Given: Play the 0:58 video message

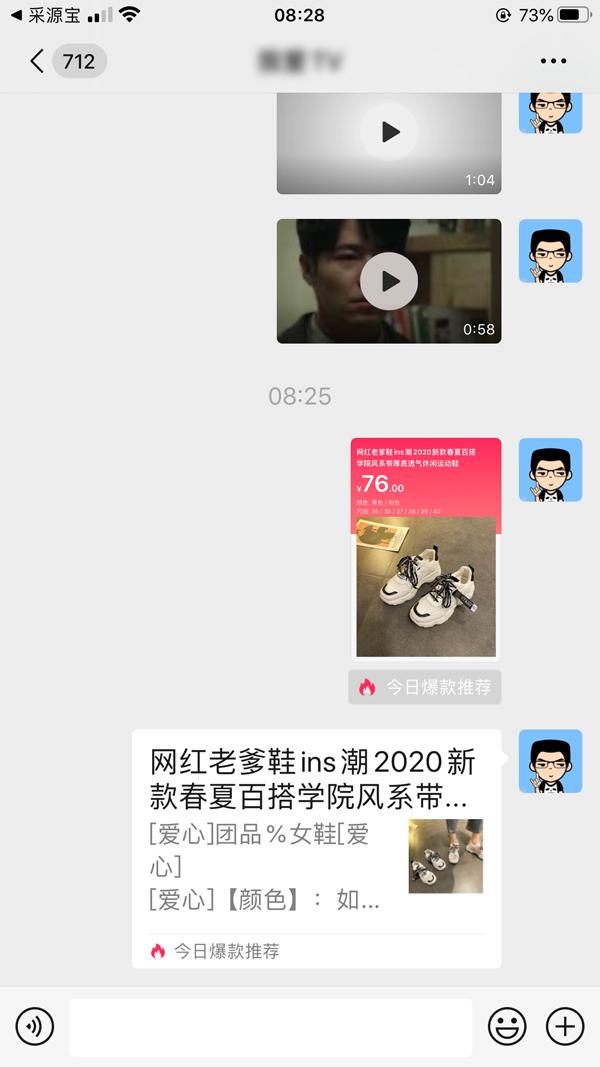Looking at the screenshot, I should [x=389, y=281].
